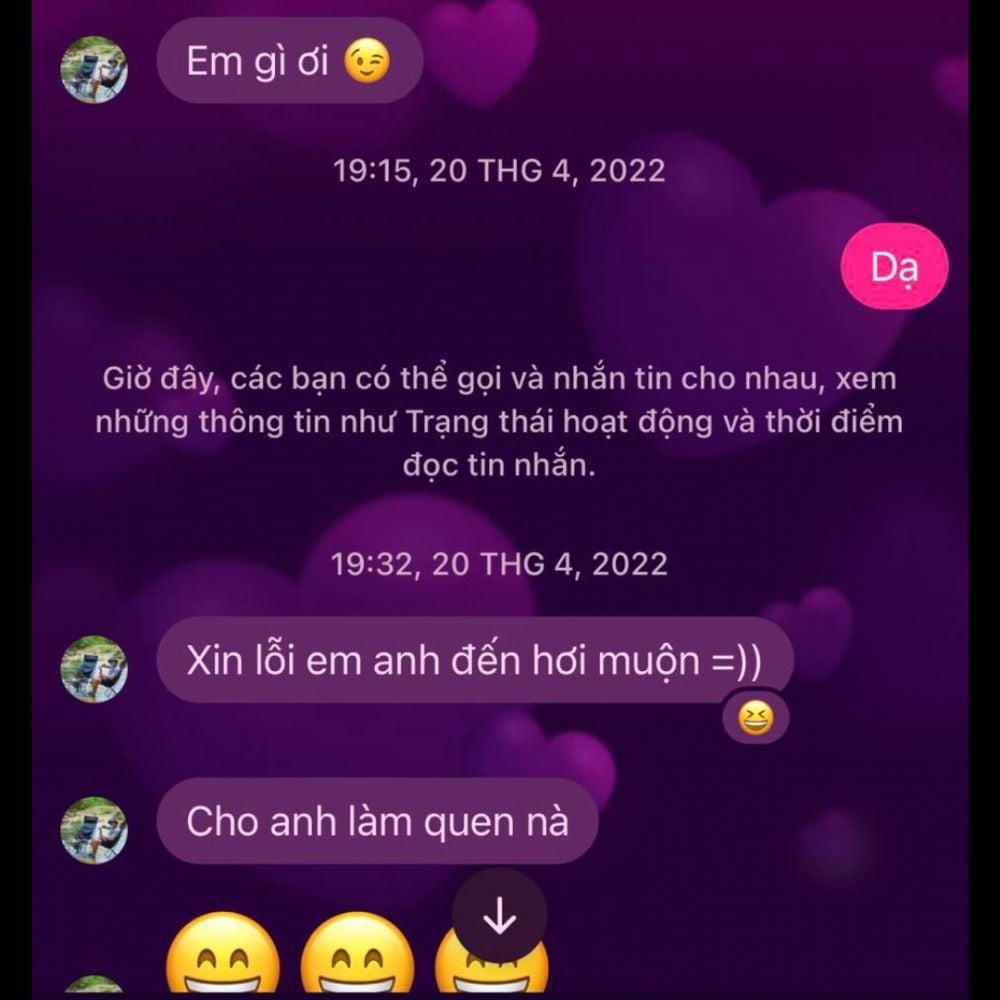
Task: Jump to latest messages with the down arrow
Action: pyautogui.click(x=499, y=916)
